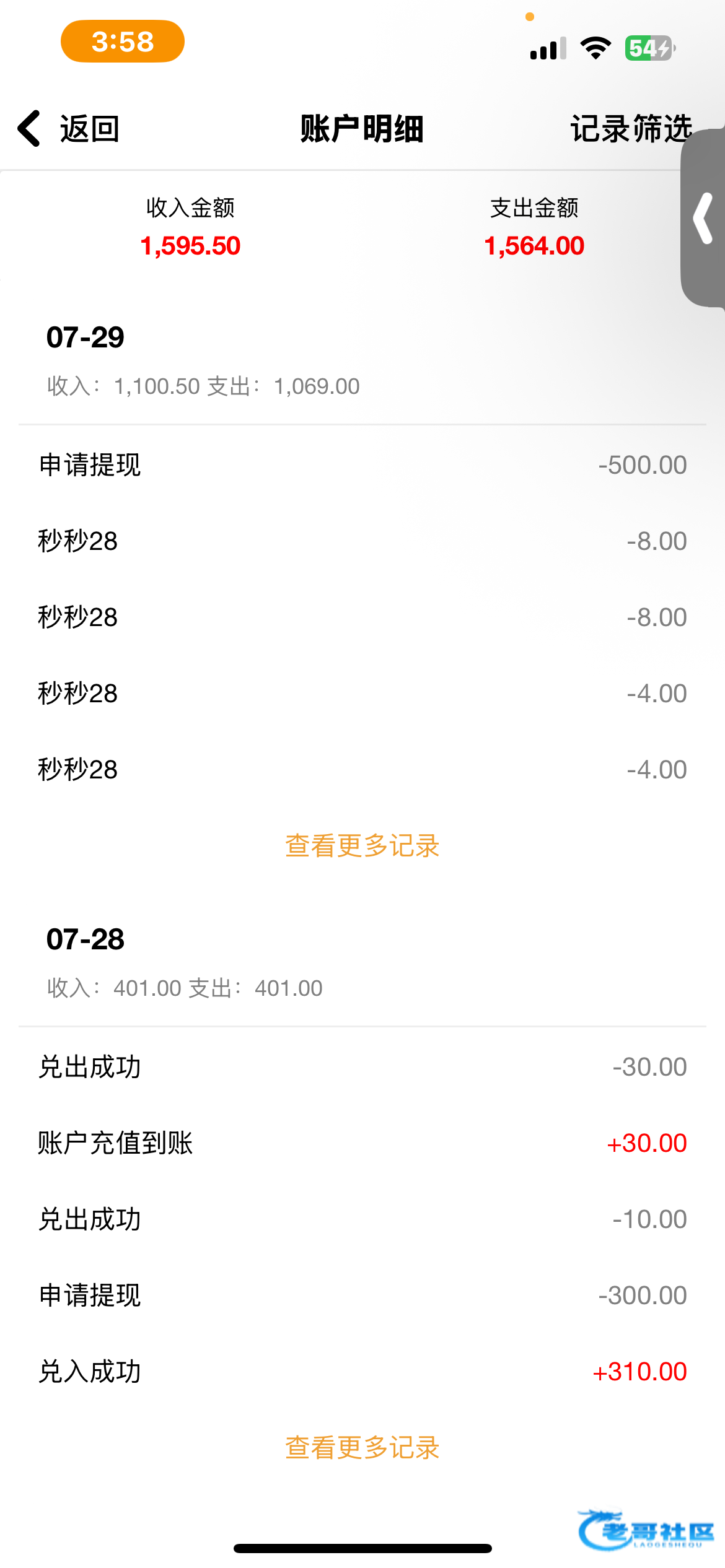
Task: Go back using the 返回 button
Action: tap(69, 129)
